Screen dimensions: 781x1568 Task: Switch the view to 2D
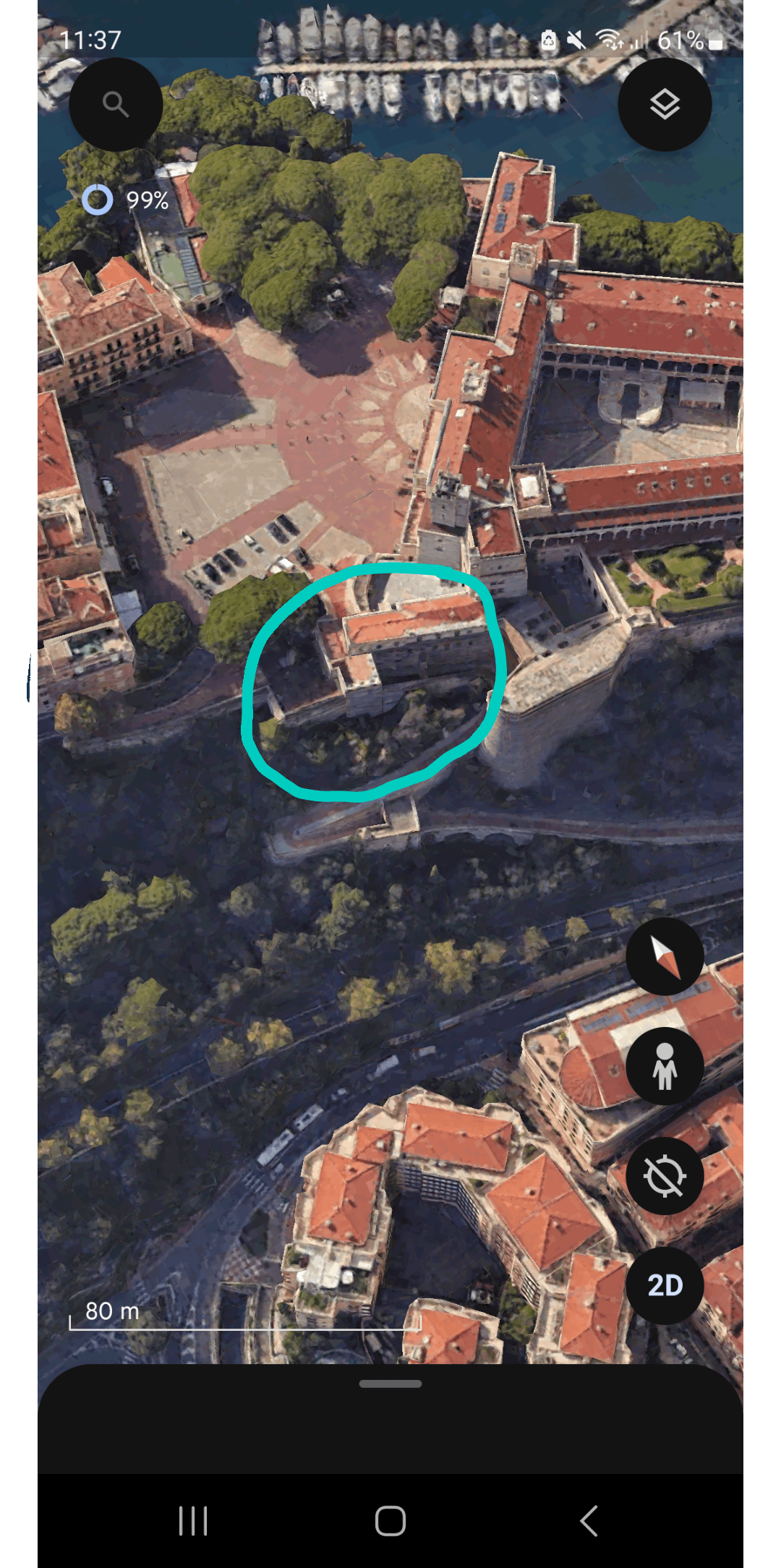click(665, 1285)
